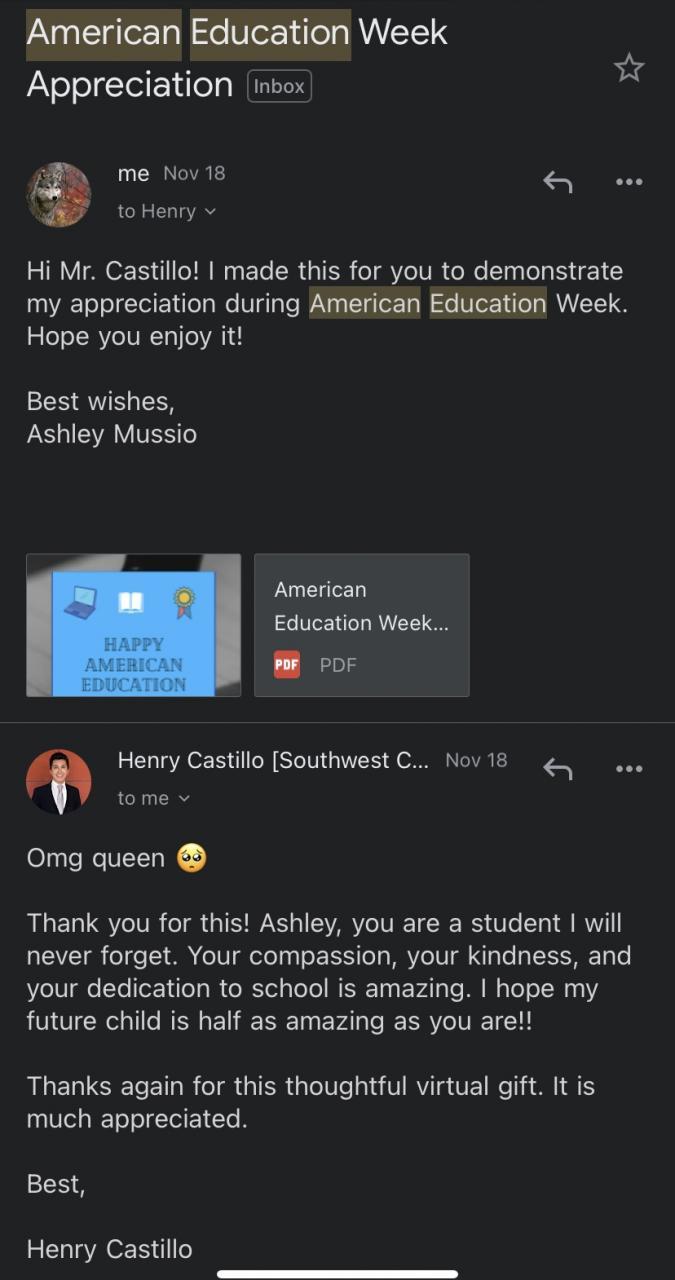Open the Happy American Education image attachment
This screenshot has height=1280, width=675.
[x=133, y=625]
